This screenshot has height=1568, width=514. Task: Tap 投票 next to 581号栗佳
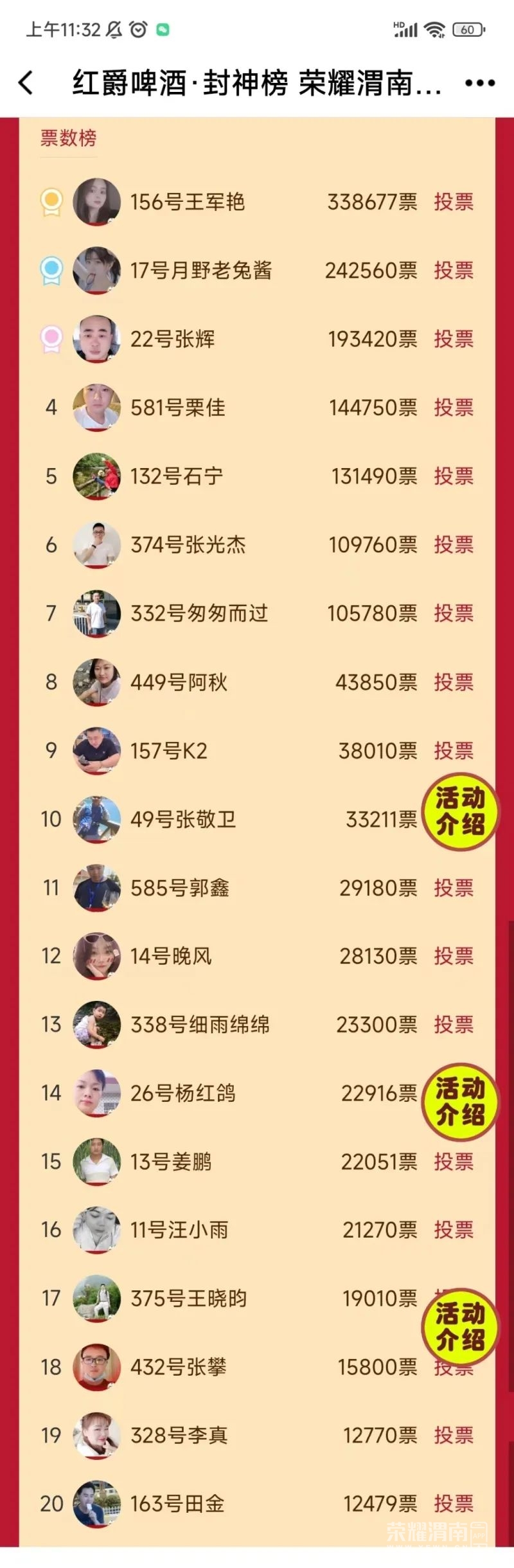click(454, 407)
